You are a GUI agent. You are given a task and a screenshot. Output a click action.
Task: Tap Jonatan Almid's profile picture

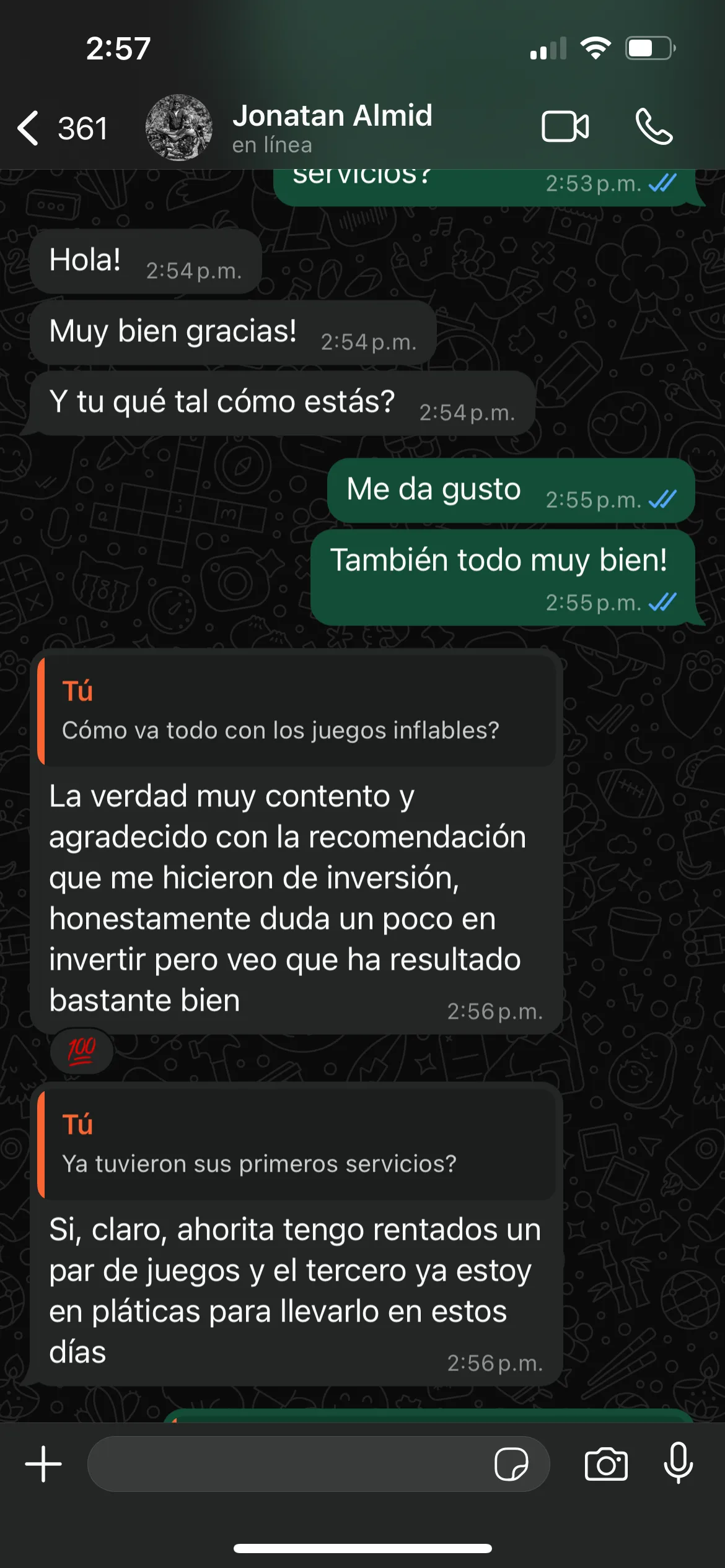click(178, 128)
